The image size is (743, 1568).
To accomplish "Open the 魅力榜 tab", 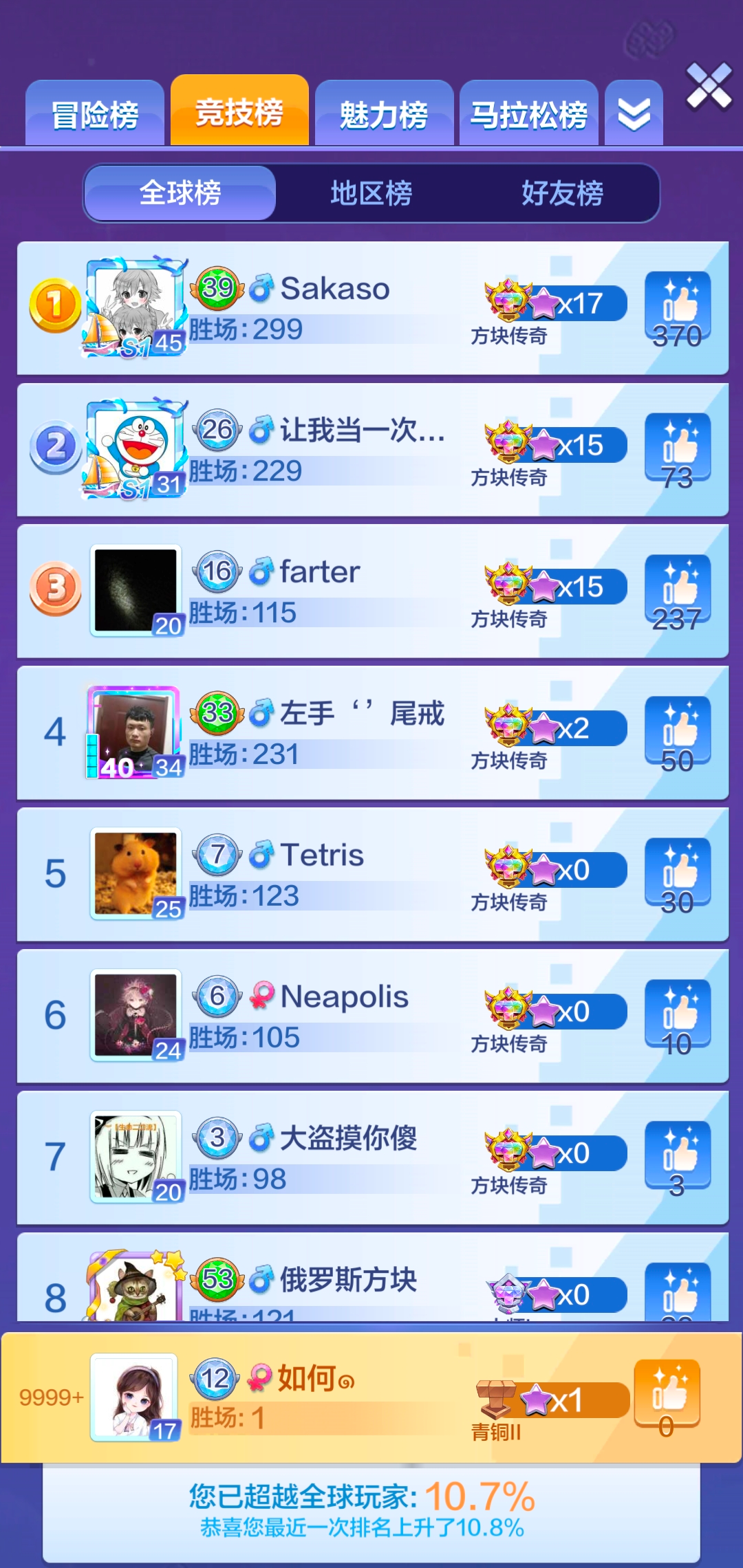I will (384, 113).
